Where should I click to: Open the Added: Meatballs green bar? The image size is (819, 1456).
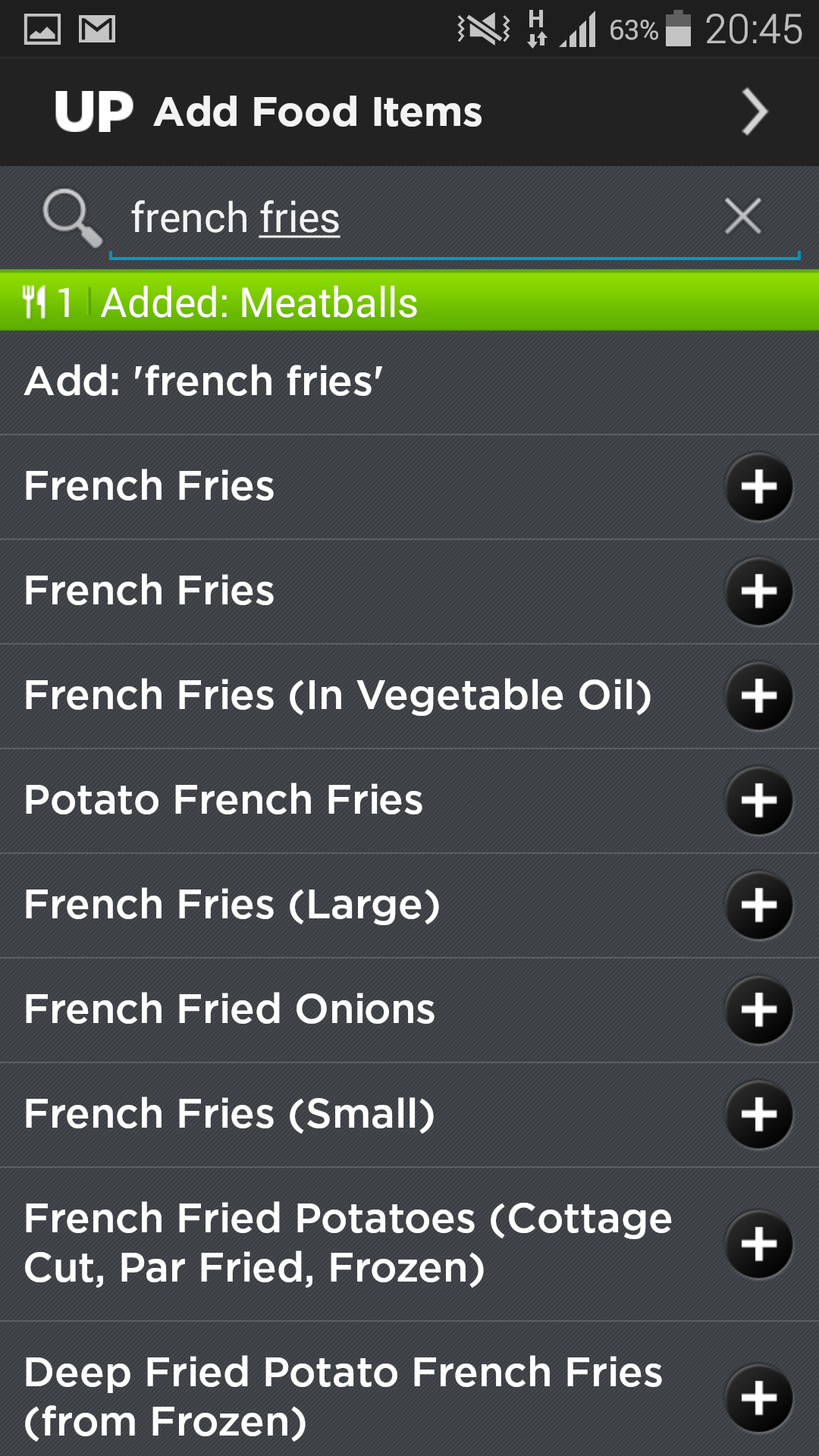click(x=409, y=301)
